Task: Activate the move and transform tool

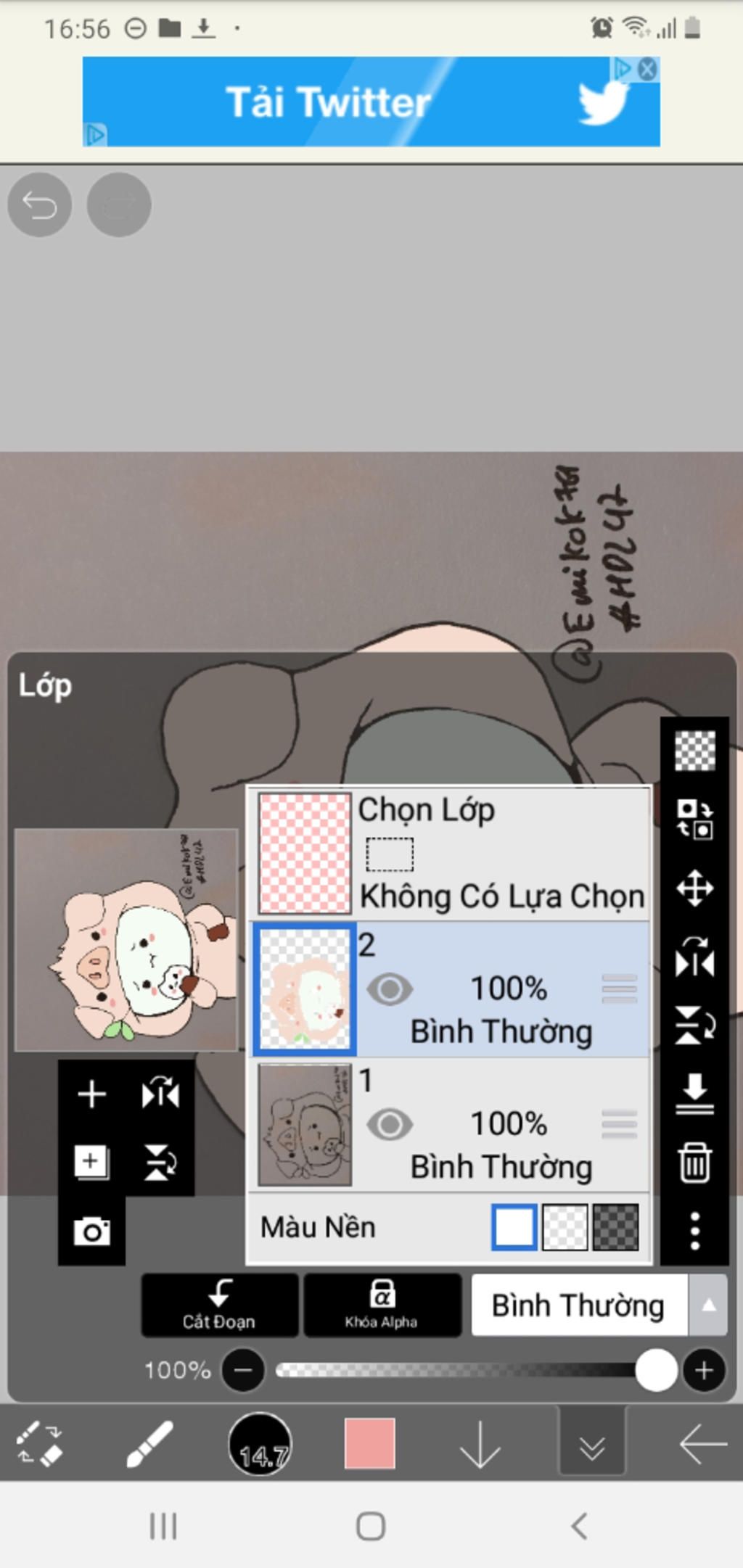Action: [694, 888]
